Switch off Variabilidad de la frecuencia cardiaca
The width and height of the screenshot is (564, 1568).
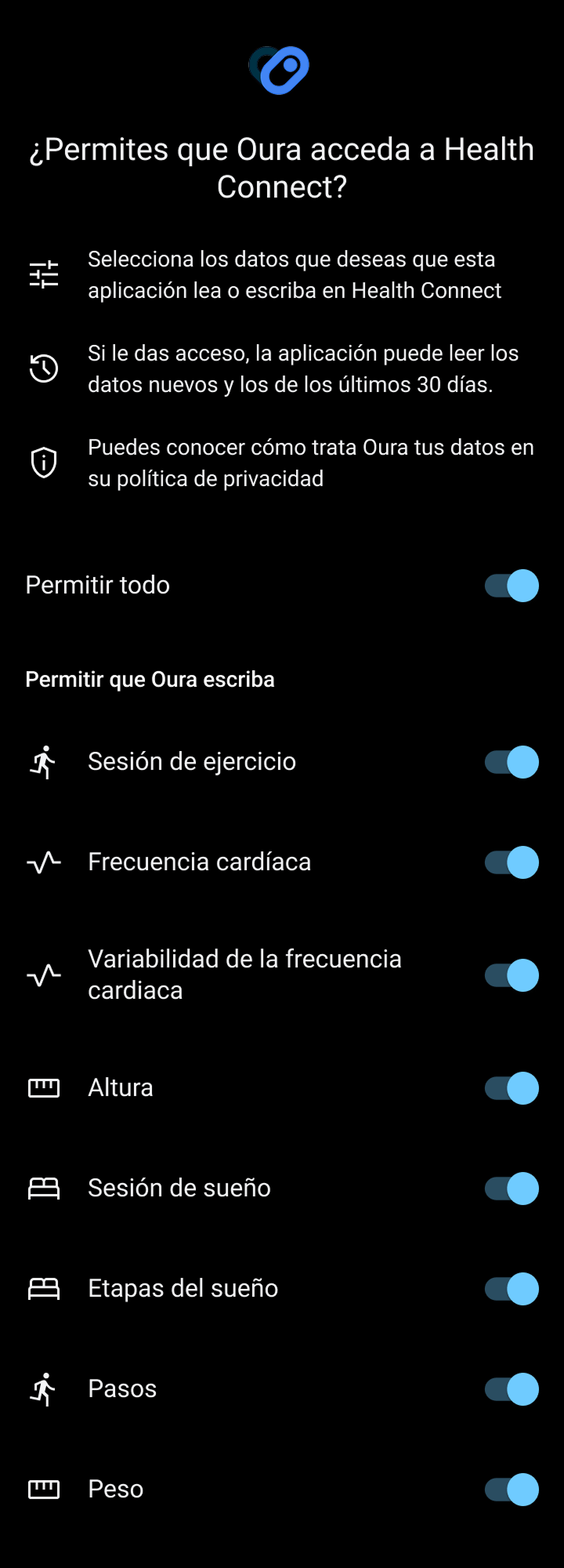click(x=512, y=975)
